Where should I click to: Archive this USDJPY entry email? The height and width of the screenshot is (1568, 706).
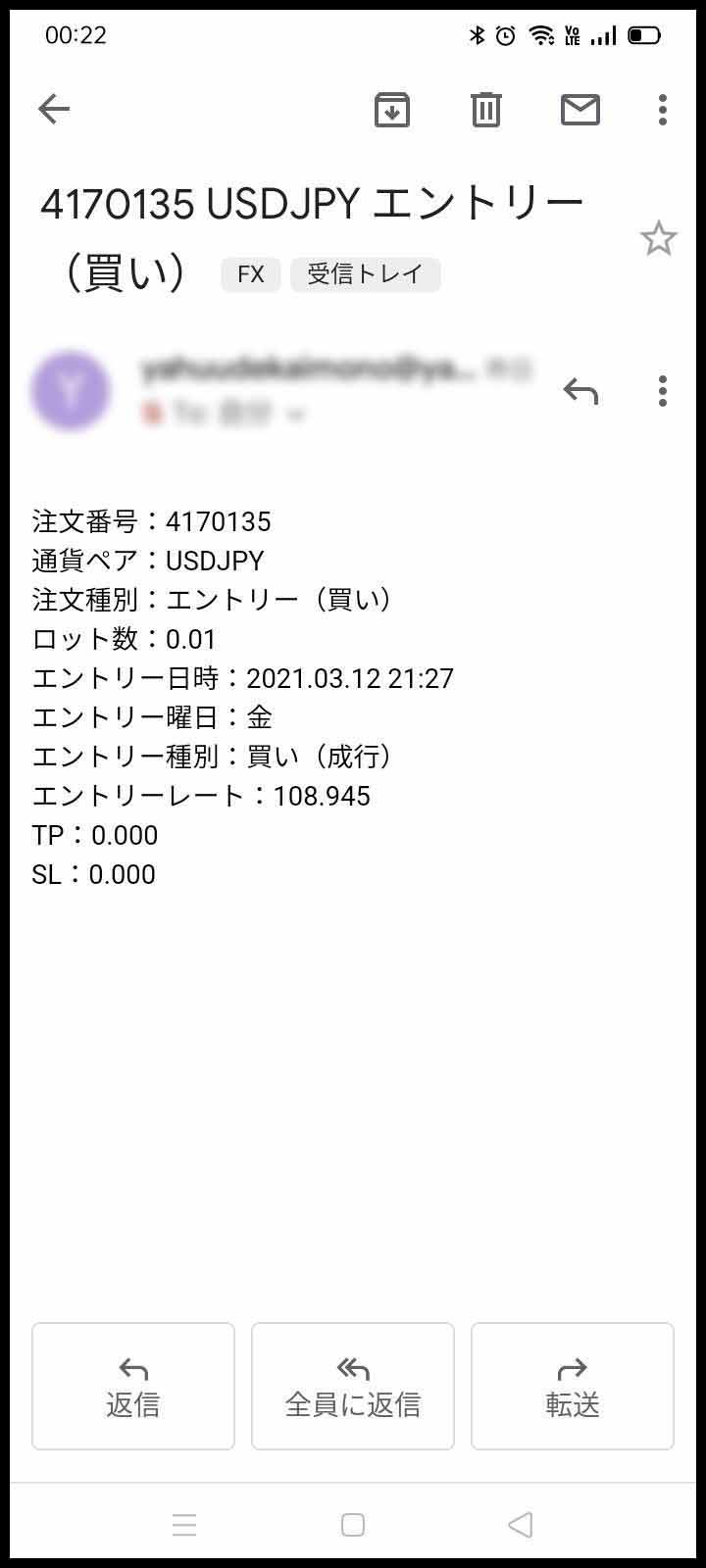coord(392,109)
